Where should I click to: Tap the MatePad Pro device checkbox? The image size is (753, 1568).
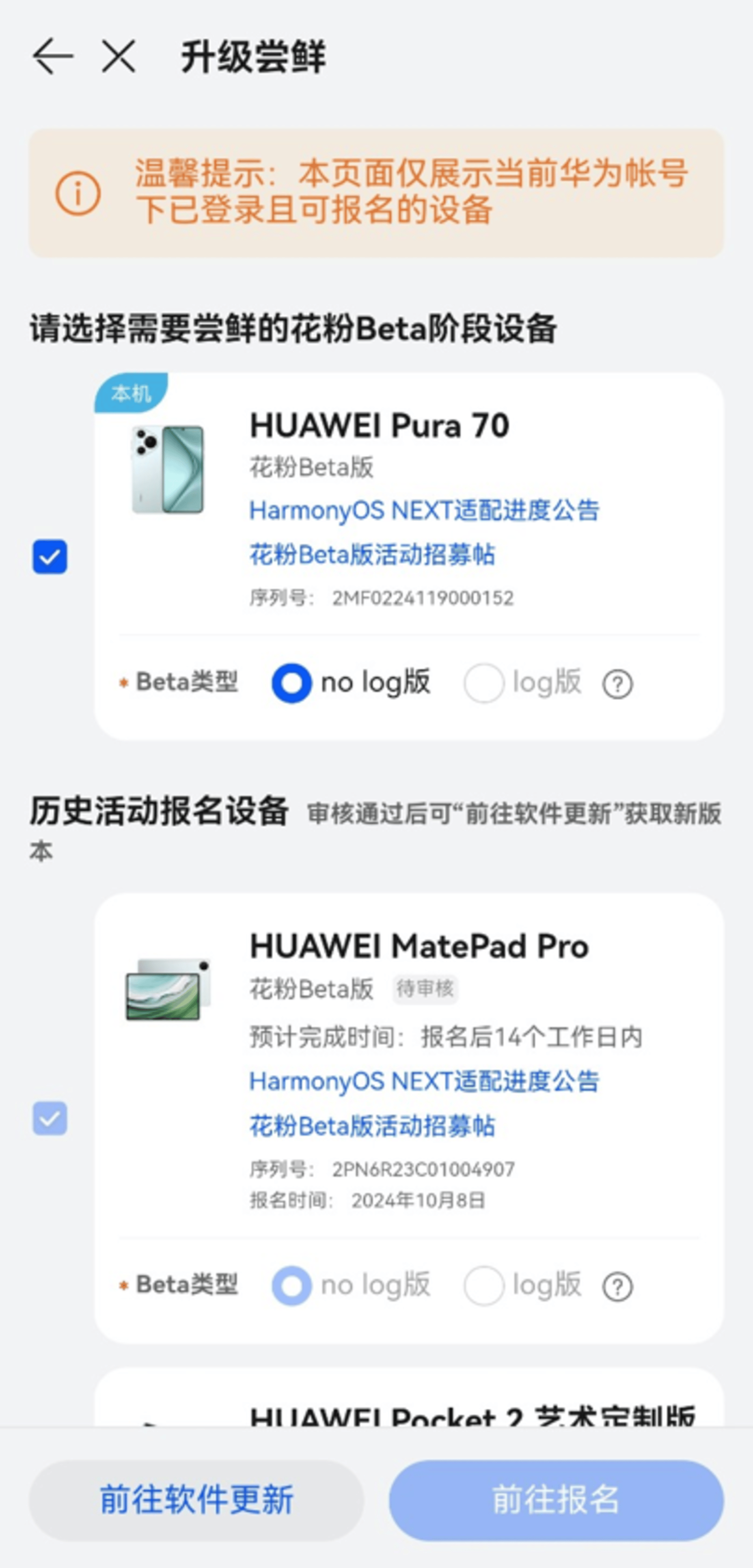[x=50, y=1118]
